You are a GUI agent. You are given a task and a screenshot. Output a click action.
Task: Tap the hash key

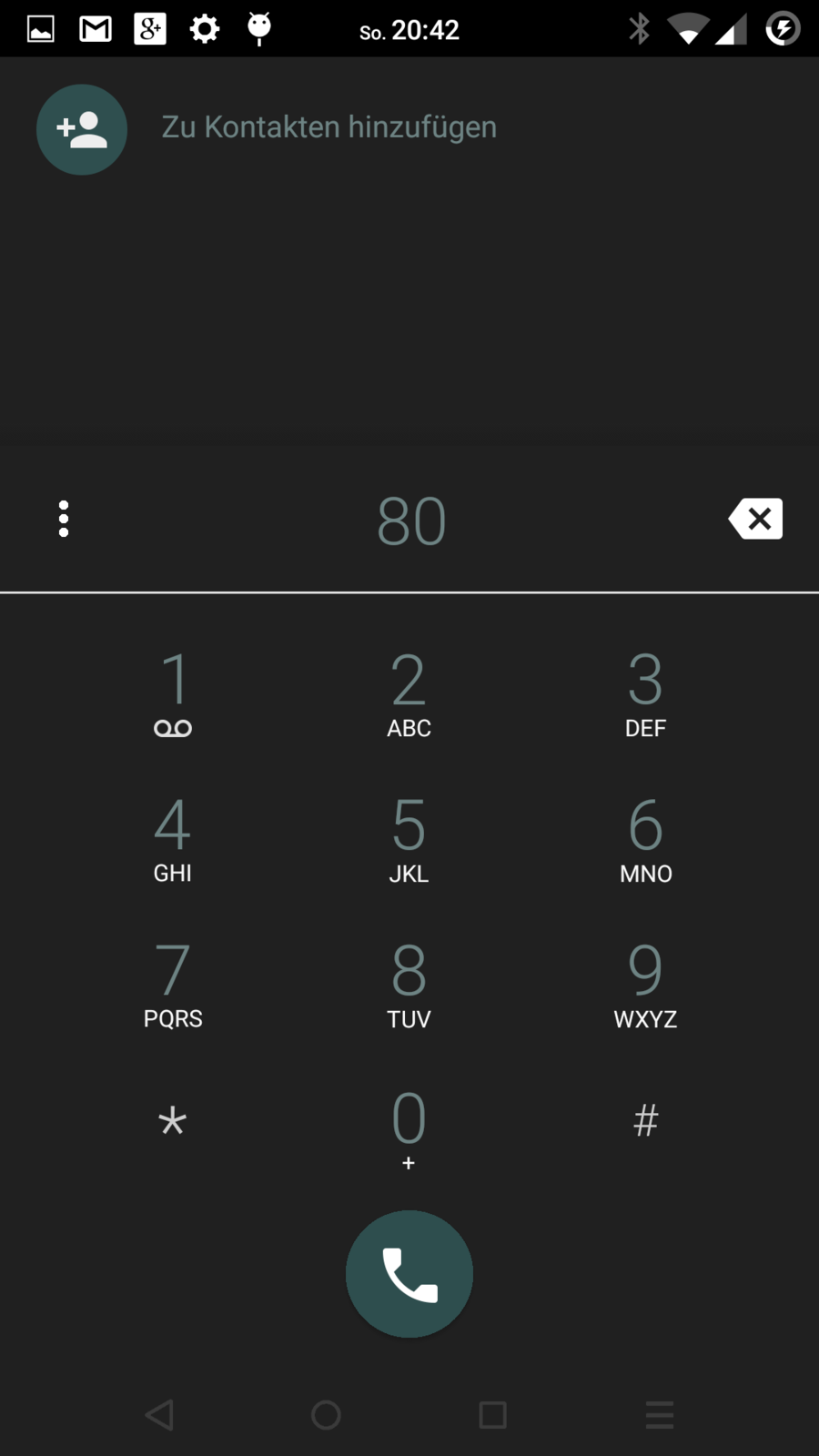[x=645, y=1121]
